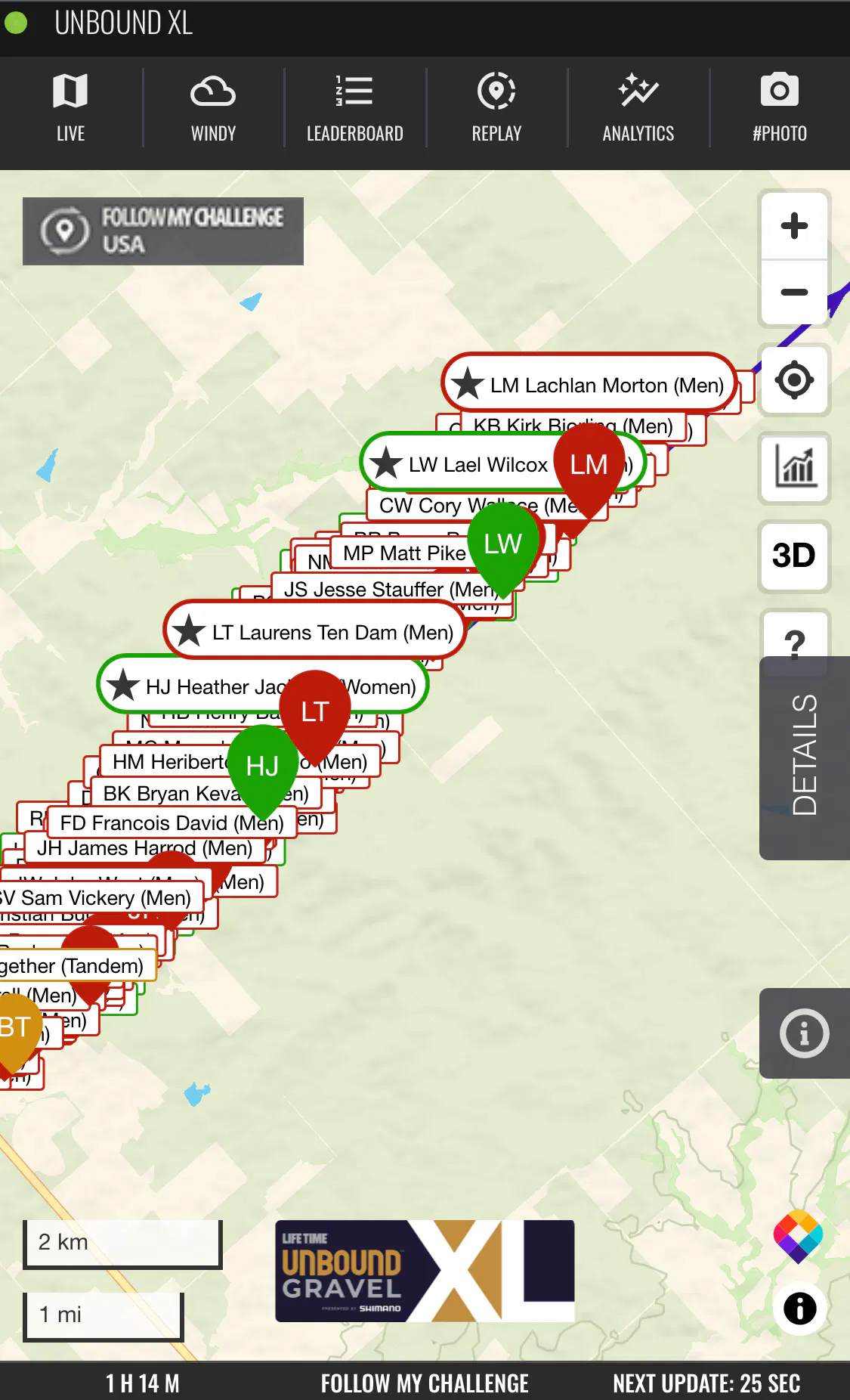Select Laurens Ten Dam's rider label
This screenshot has height=1400, width=850.
(314, 632)
